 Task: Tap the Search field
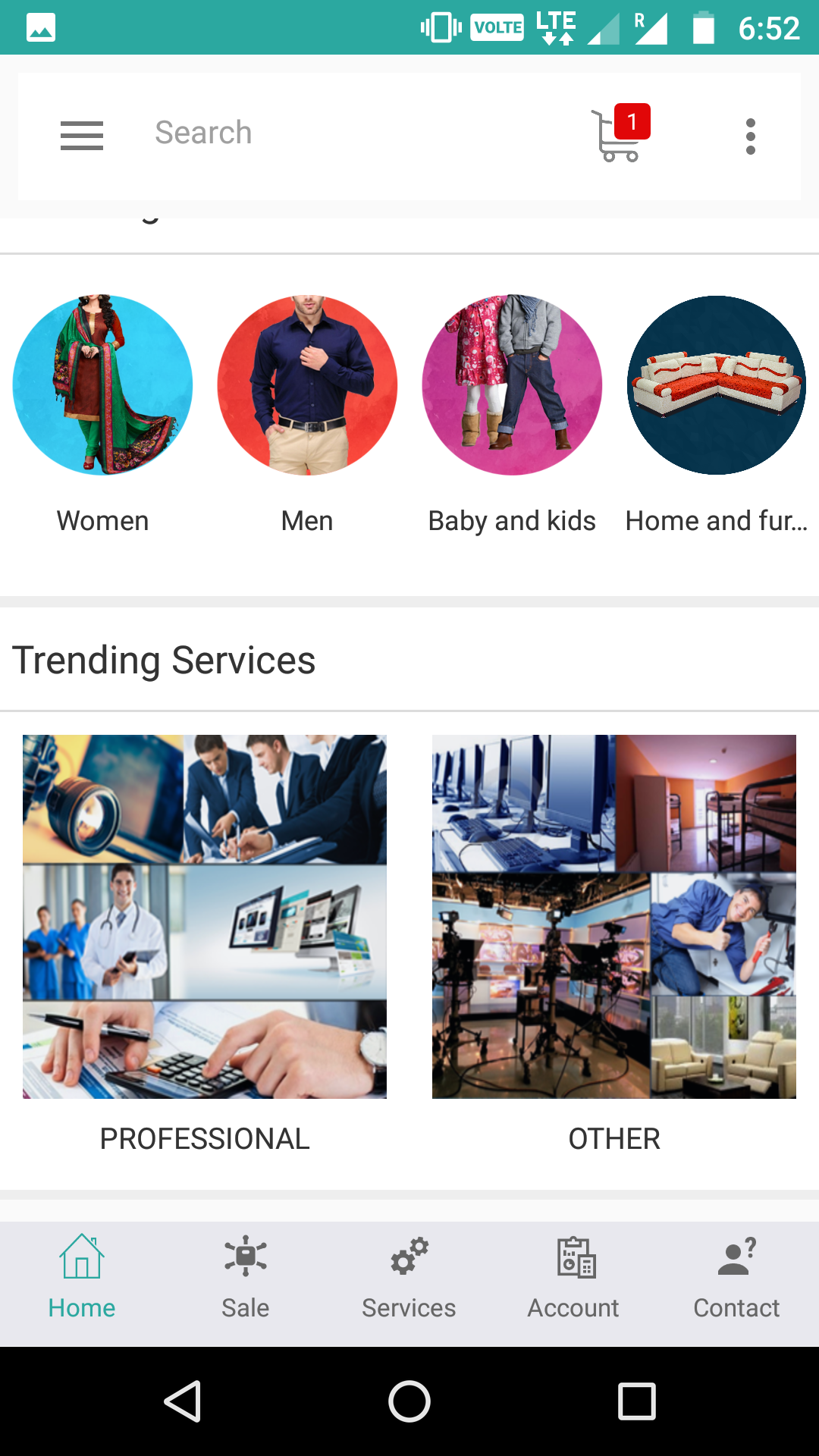click(341, 133)
